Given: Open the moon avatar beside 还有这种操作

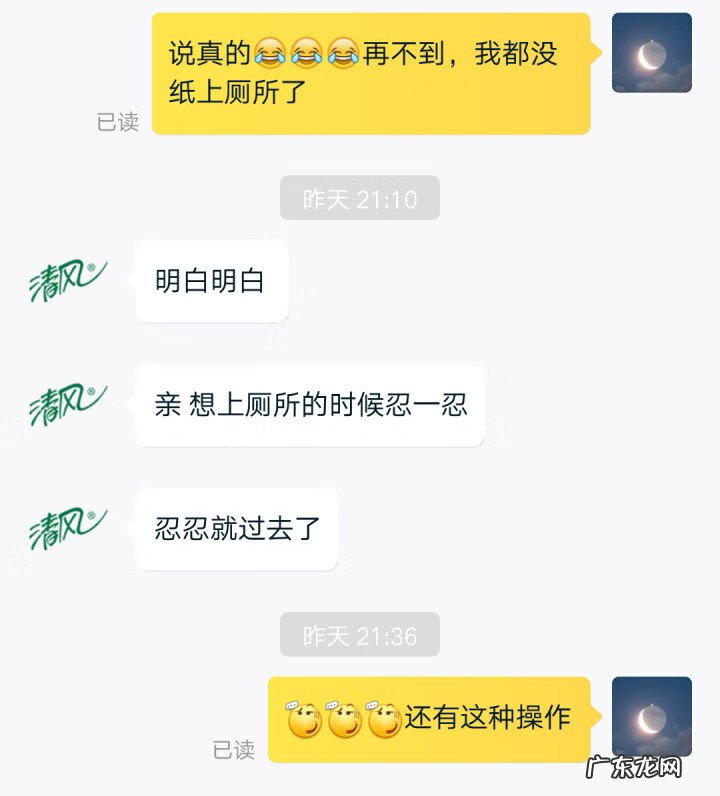Looking at the screenshot, I should [x=652, y=718].
